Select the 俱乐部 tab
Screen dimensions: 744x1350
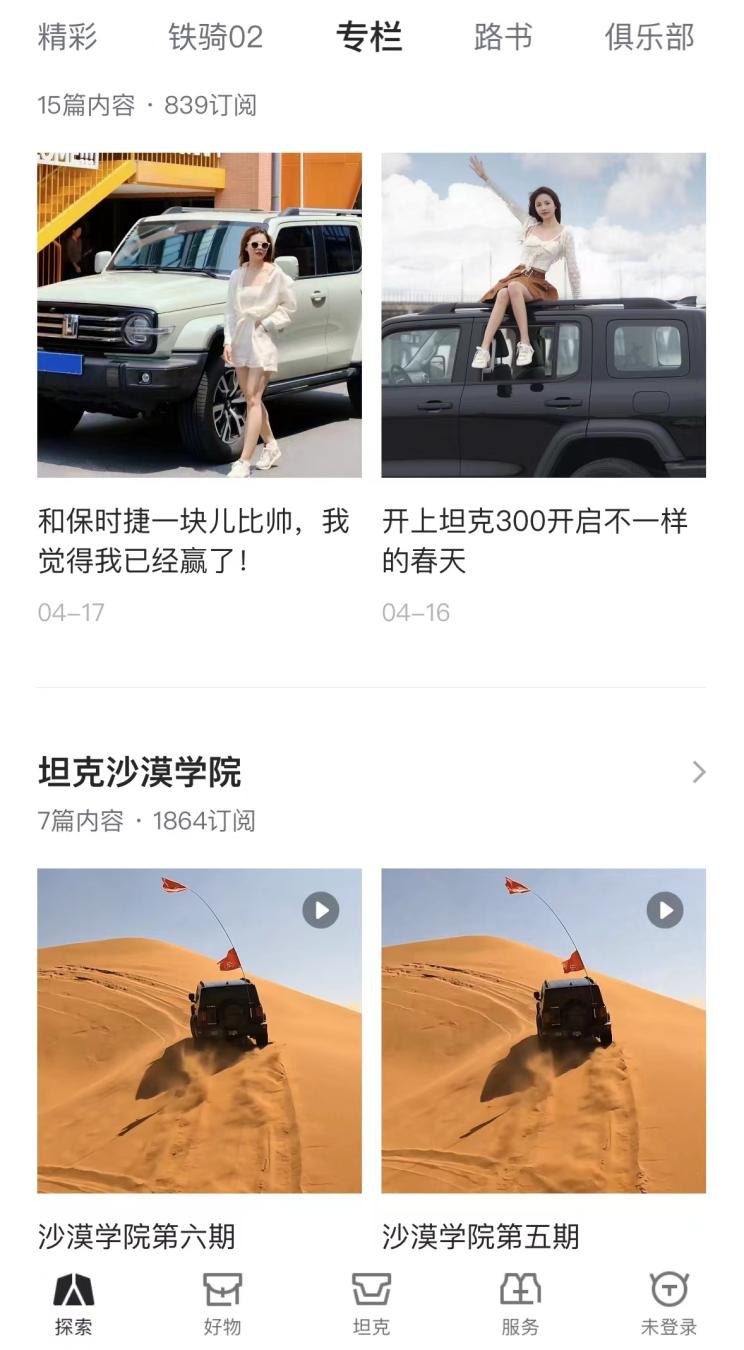tap(649, 38)
